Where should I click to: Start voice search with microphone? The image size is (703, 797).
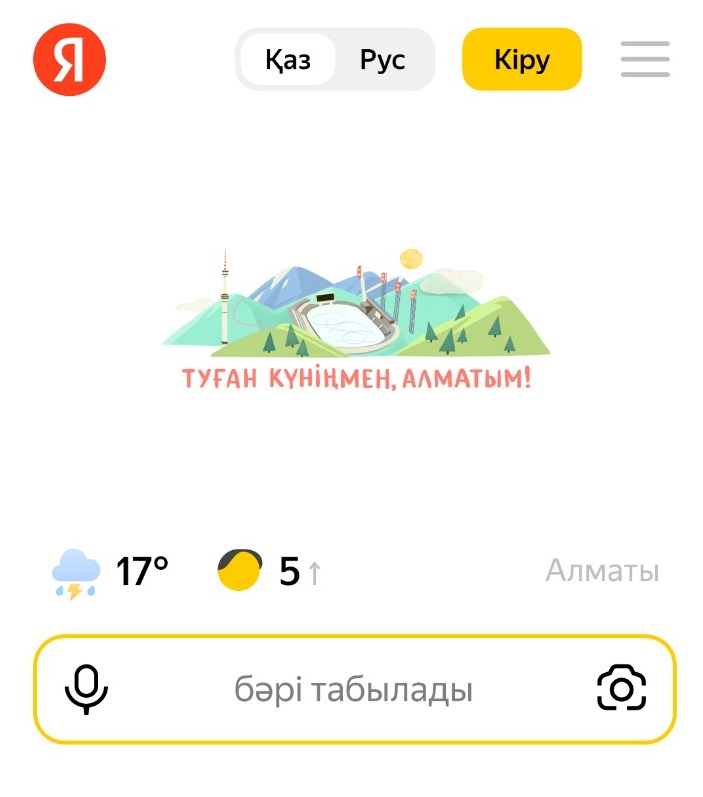coord(87,690)
